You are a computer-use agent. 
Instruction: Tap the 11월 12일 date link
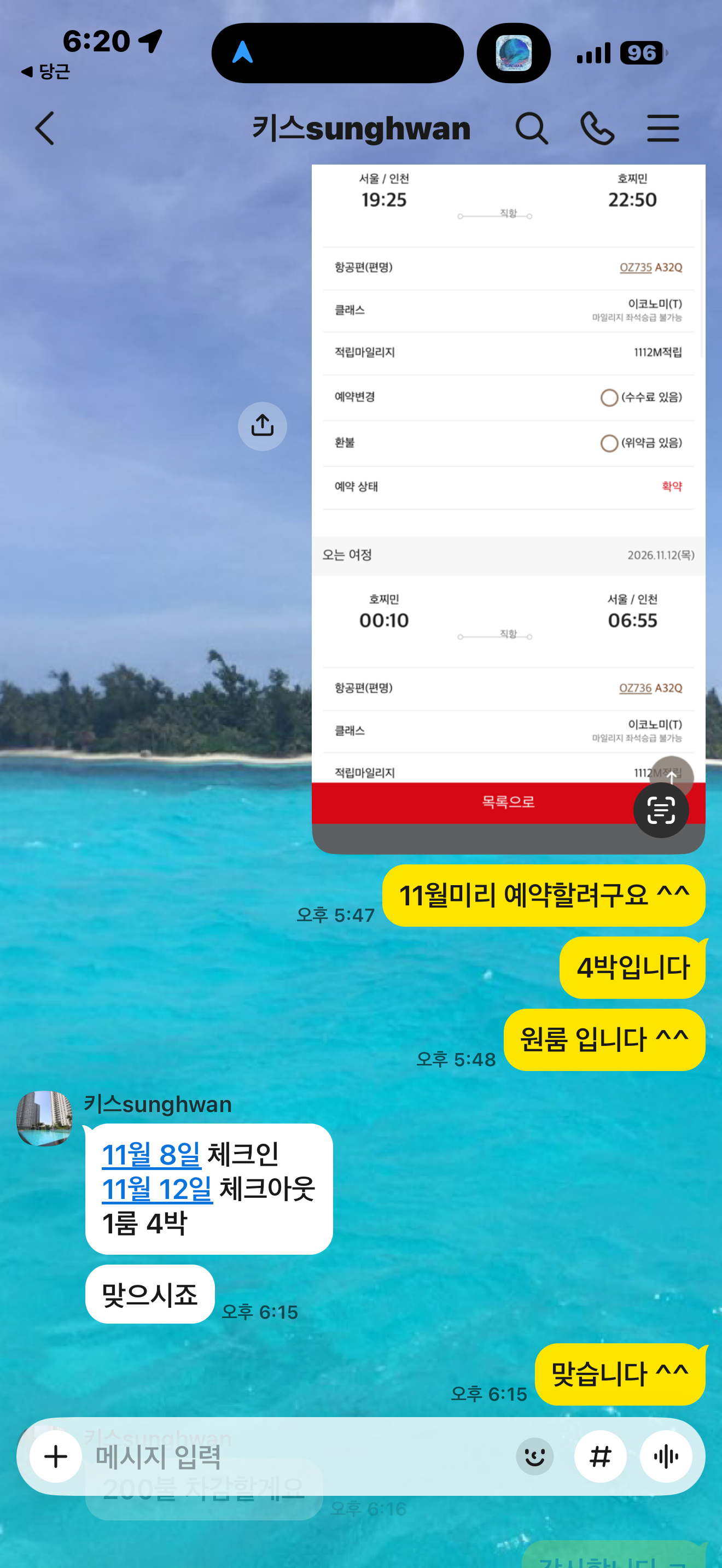[157, 1189]
